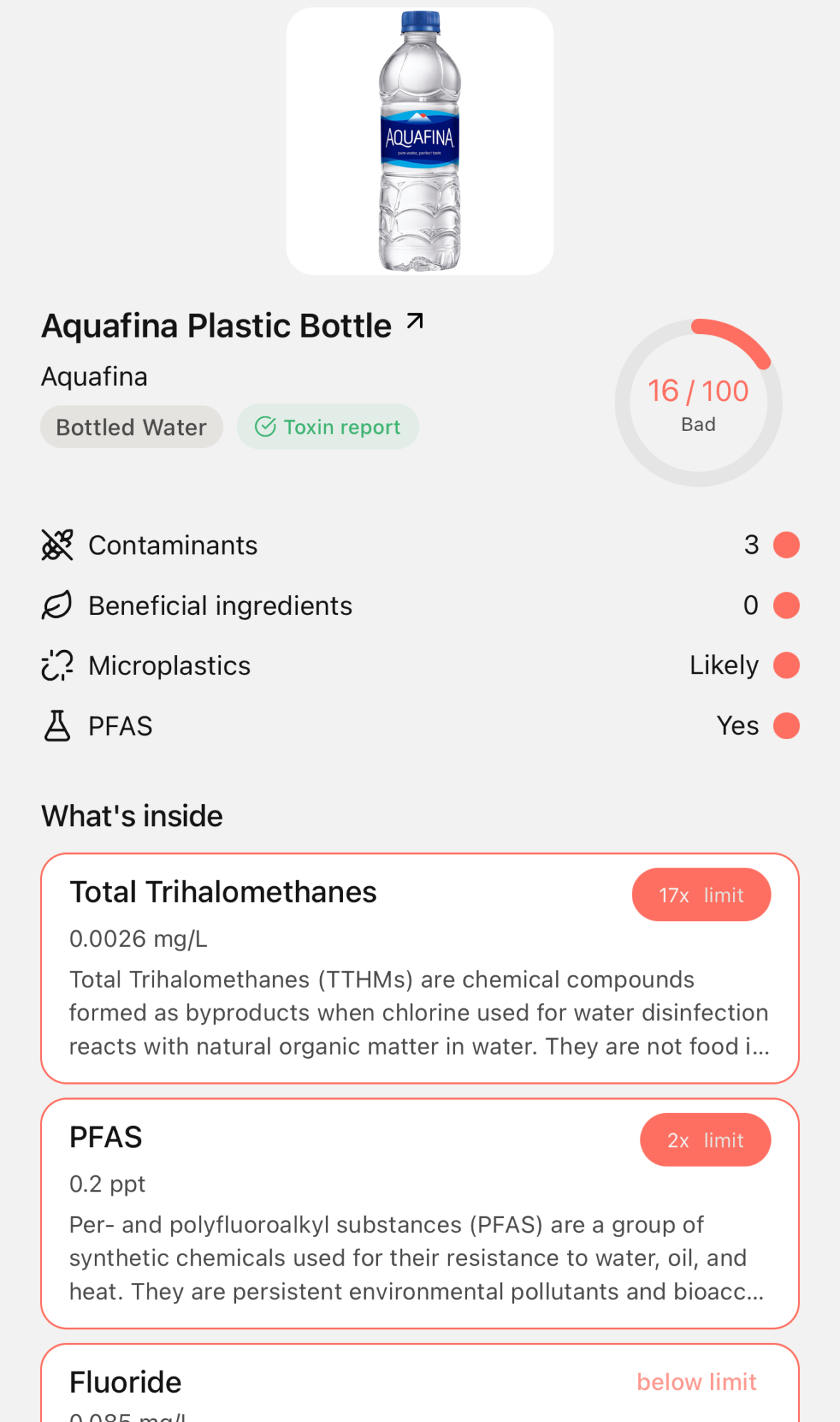Toggle the 2x limit badge on PFAS card
The height and width of the screenshot is (1422, 840).
point(705,1139)
